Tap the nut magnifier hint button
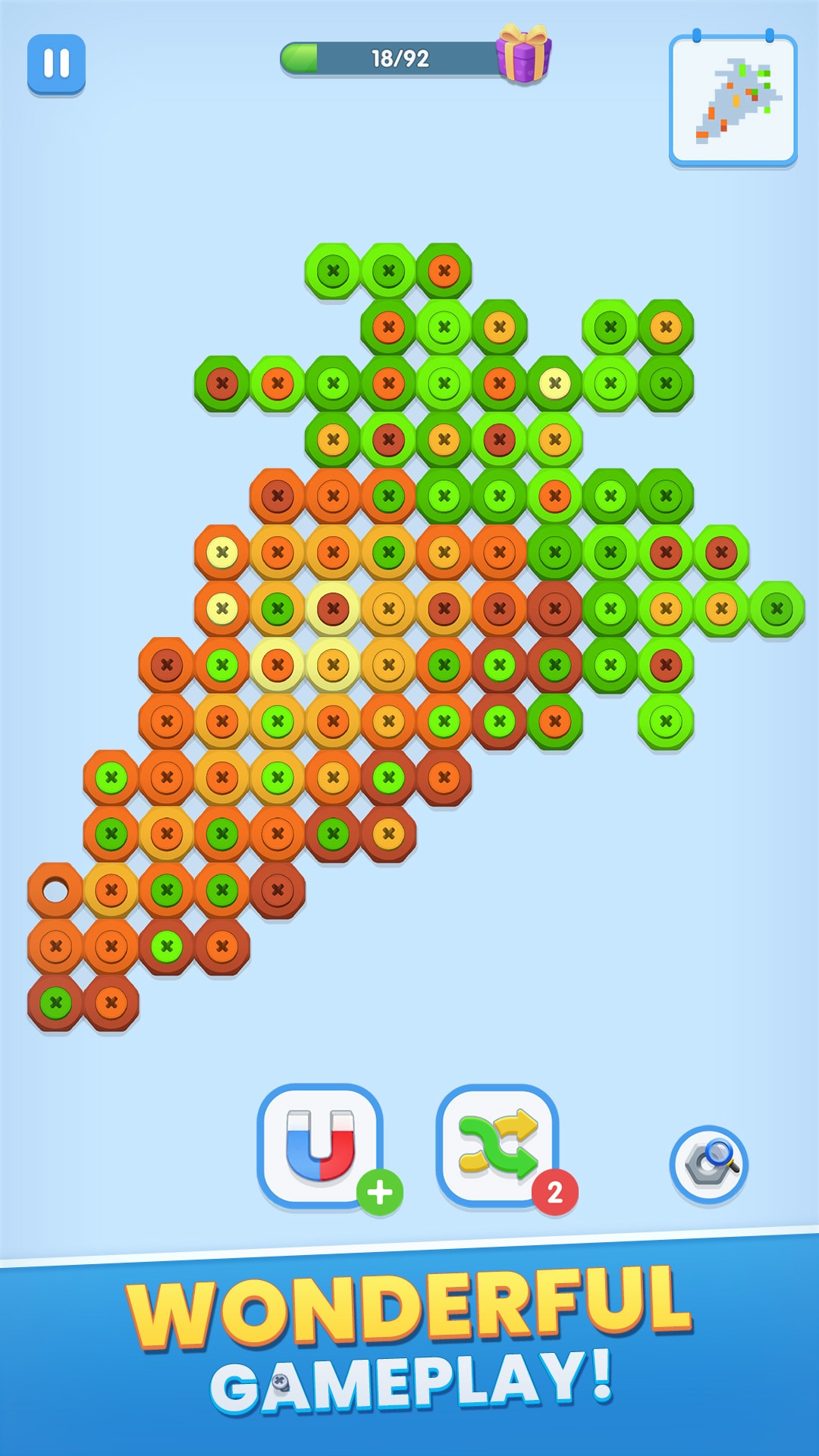This screenshot has width=819, height=1456. (x=708, y=1165)
